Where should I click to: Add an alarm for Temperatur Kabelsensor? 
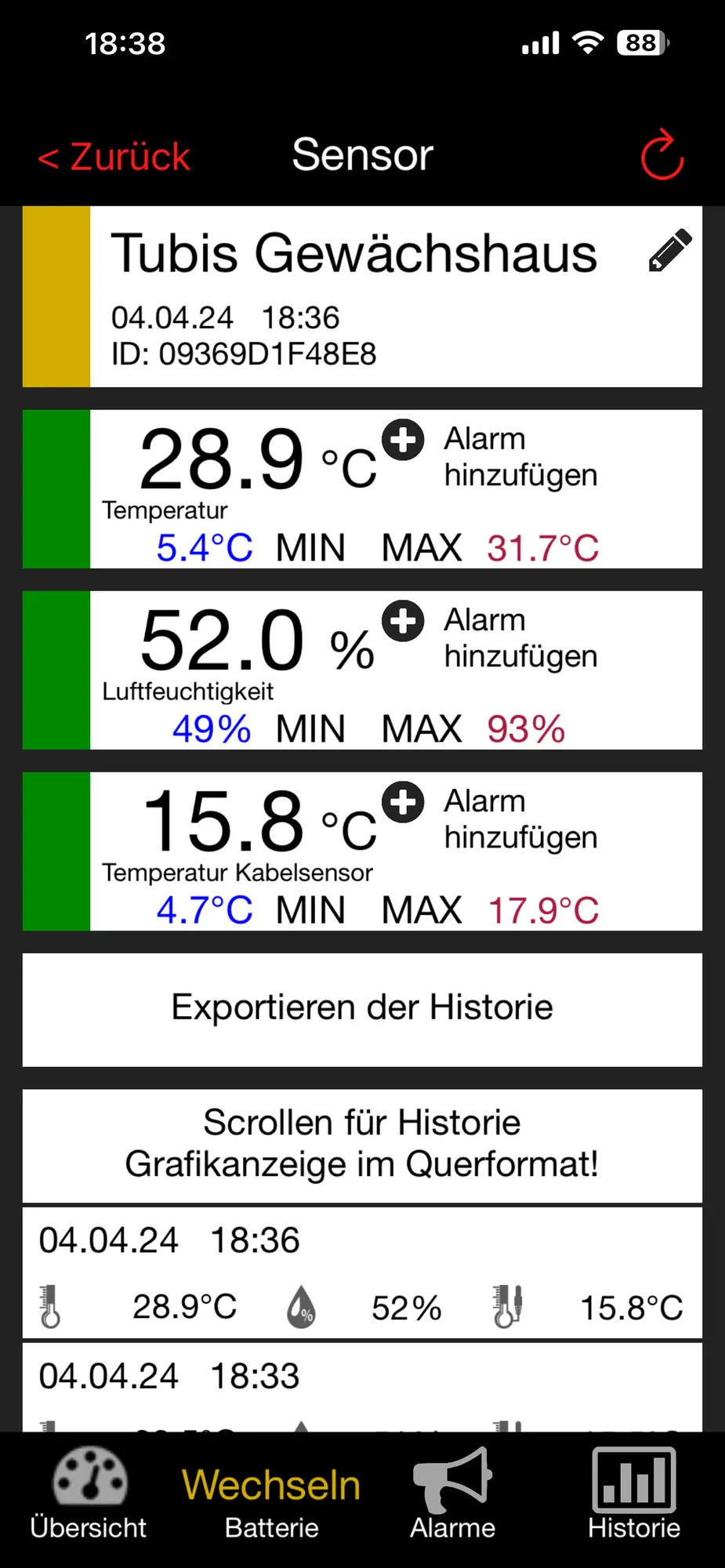(404, 803)
